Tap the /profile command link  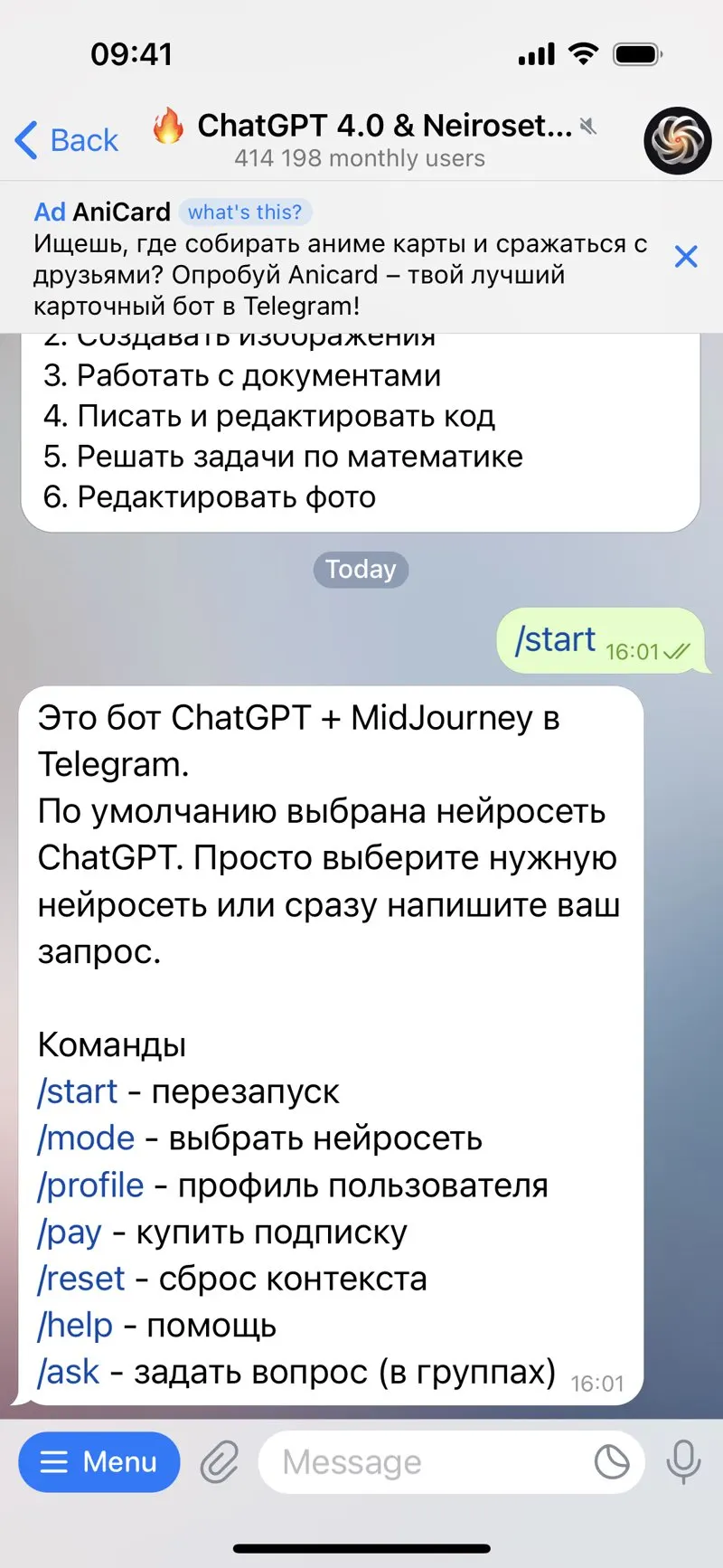[x=90, y=1185]
